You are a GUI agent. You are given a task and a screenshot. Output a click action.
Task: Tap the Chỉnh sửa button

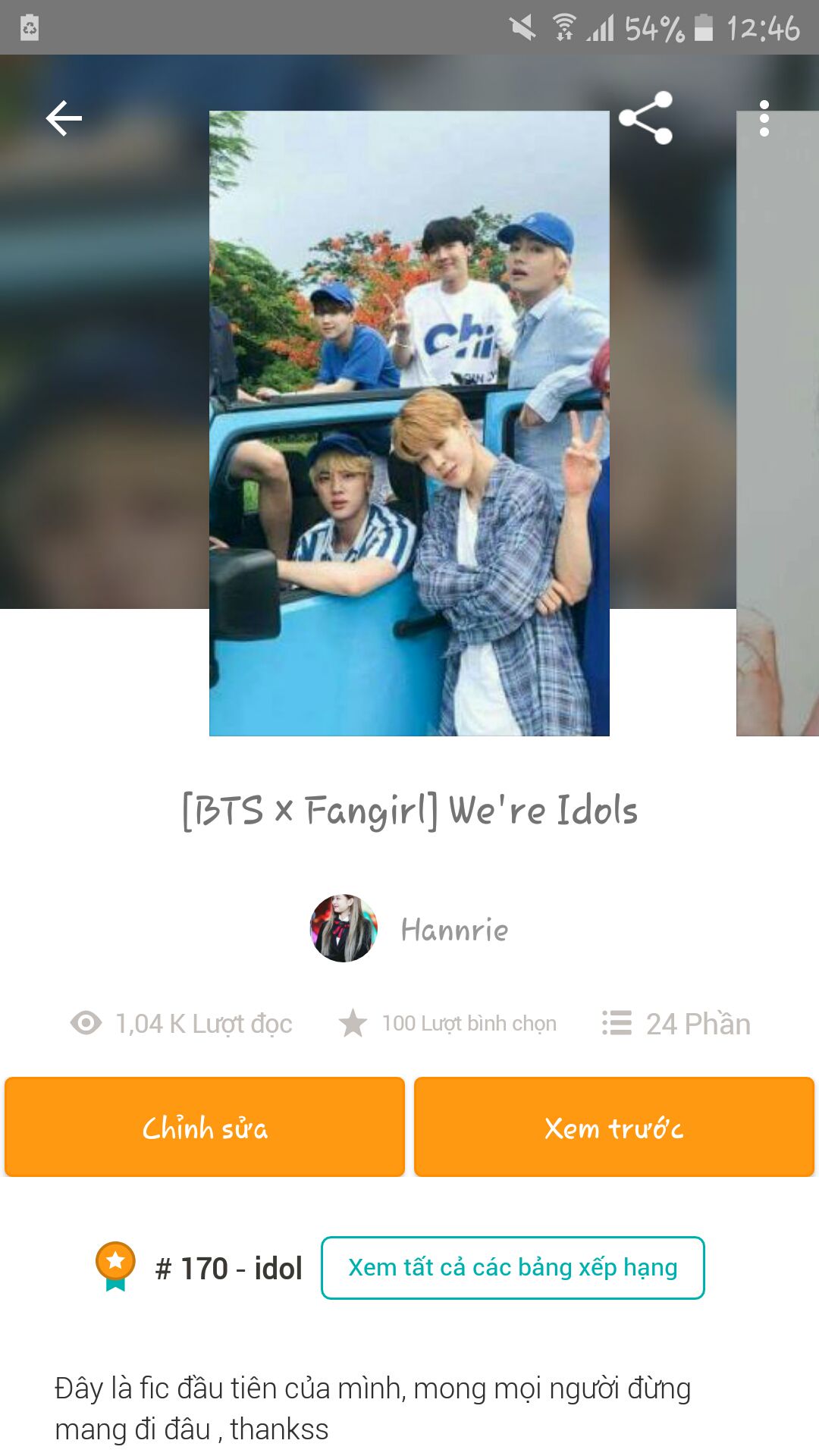[x=205, y=1128]
